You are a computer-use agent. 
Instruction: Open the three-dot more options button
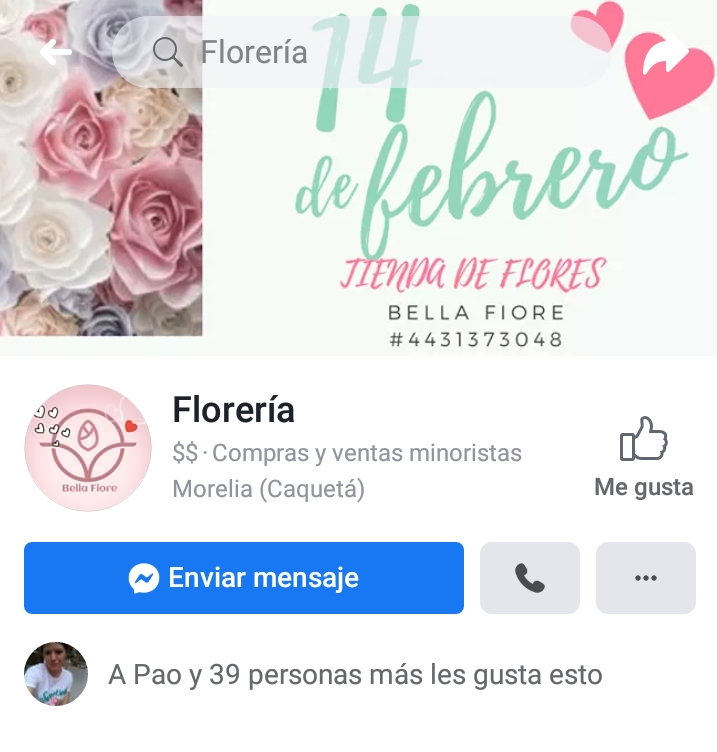(646, 578)
